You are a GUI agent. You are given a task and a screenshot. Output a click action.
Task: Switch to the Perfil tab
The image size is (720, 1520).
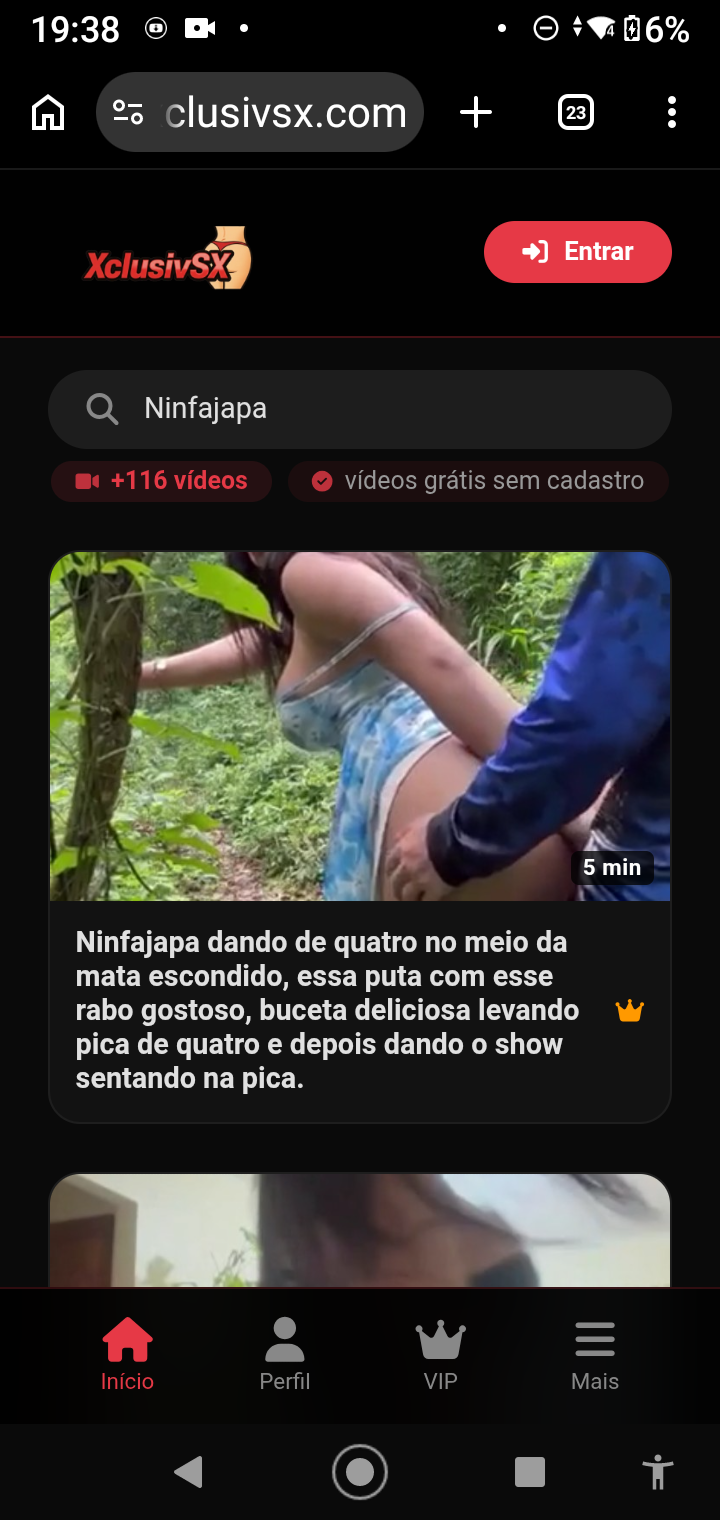pos(285,1355)
